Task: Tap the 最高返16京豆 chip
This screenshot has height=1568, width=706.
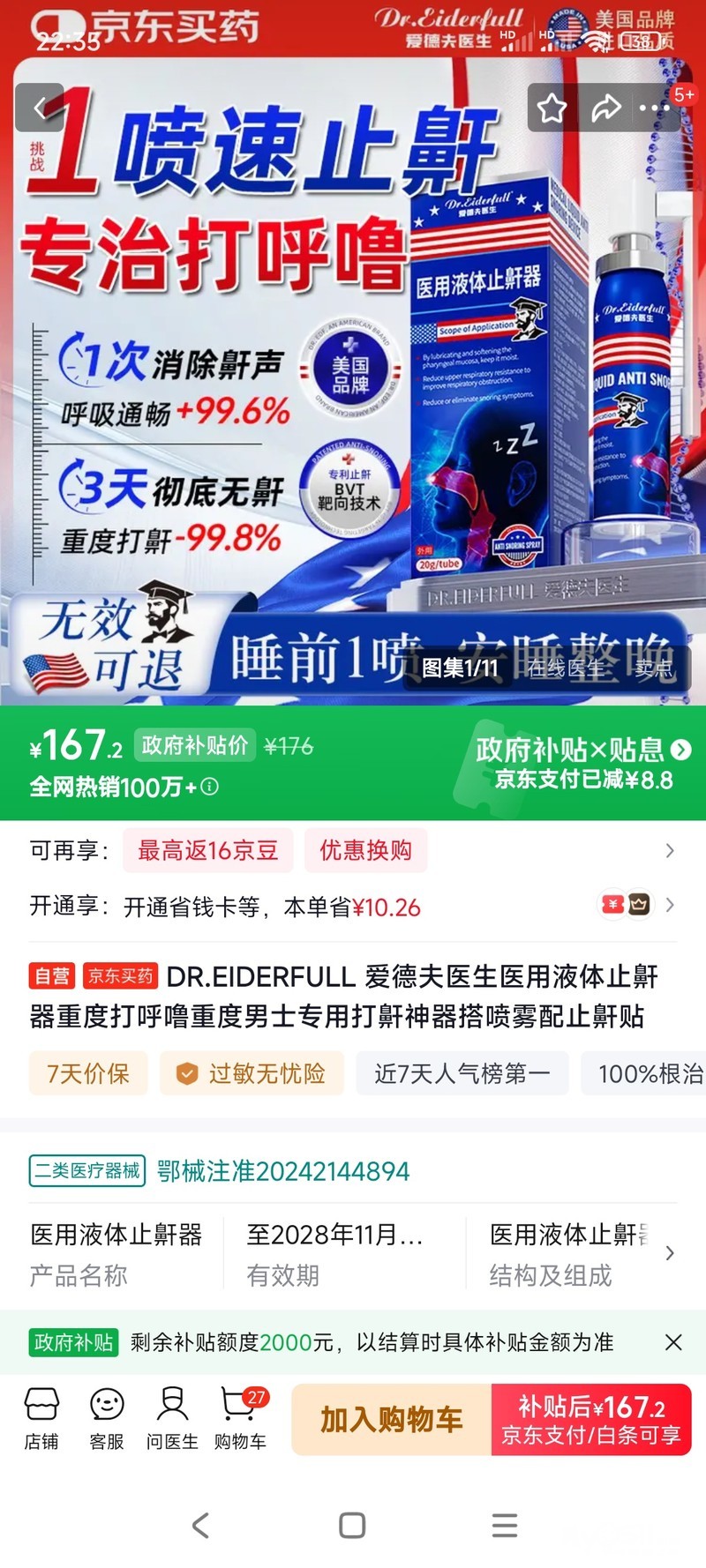Action: [208, 850]
